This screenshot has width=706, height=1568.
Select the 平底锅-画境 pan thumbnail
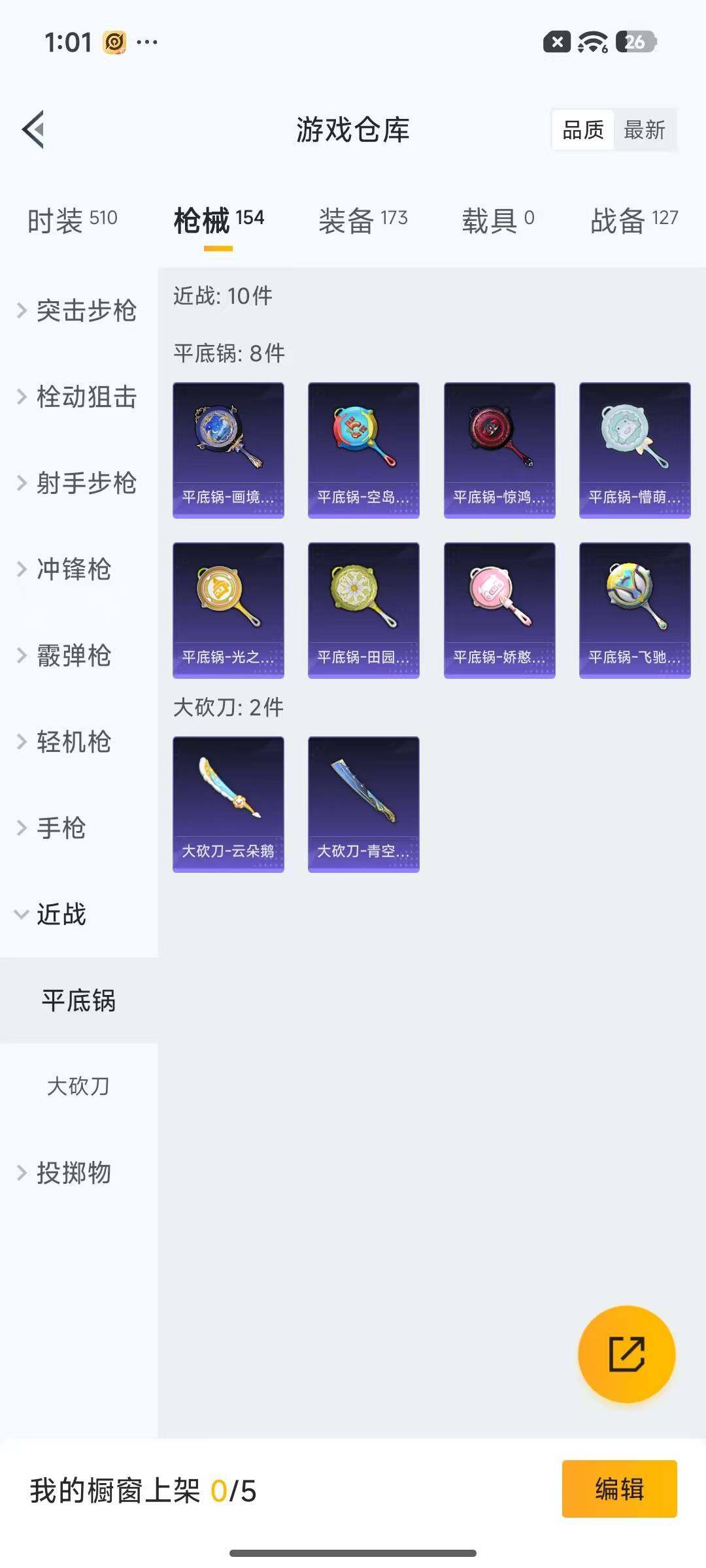point(228,449)
